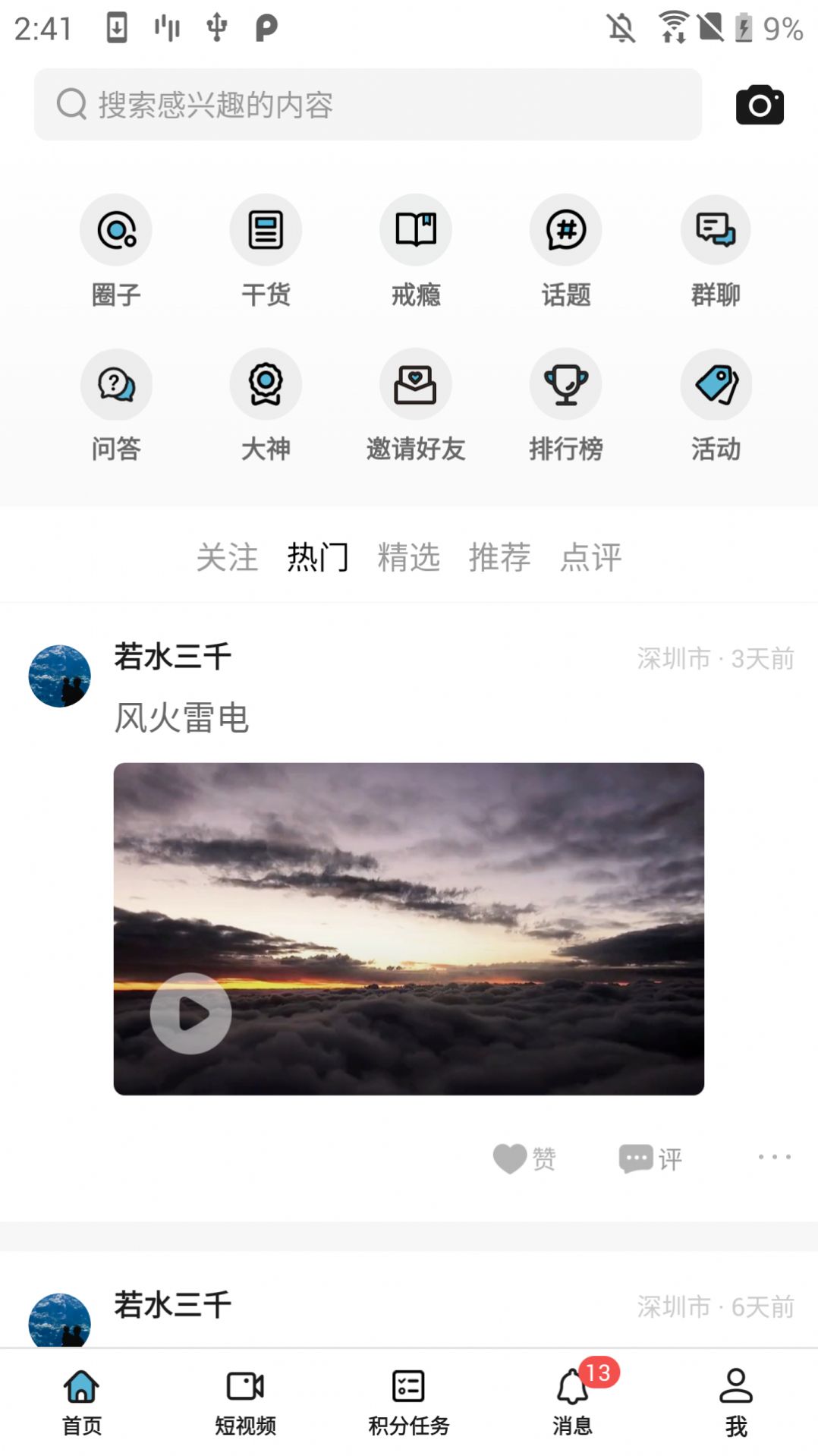Open 消息 messages with 13 notifications
The height and width of the screenshot is (1456, 818).
[x=574, y=1408]
